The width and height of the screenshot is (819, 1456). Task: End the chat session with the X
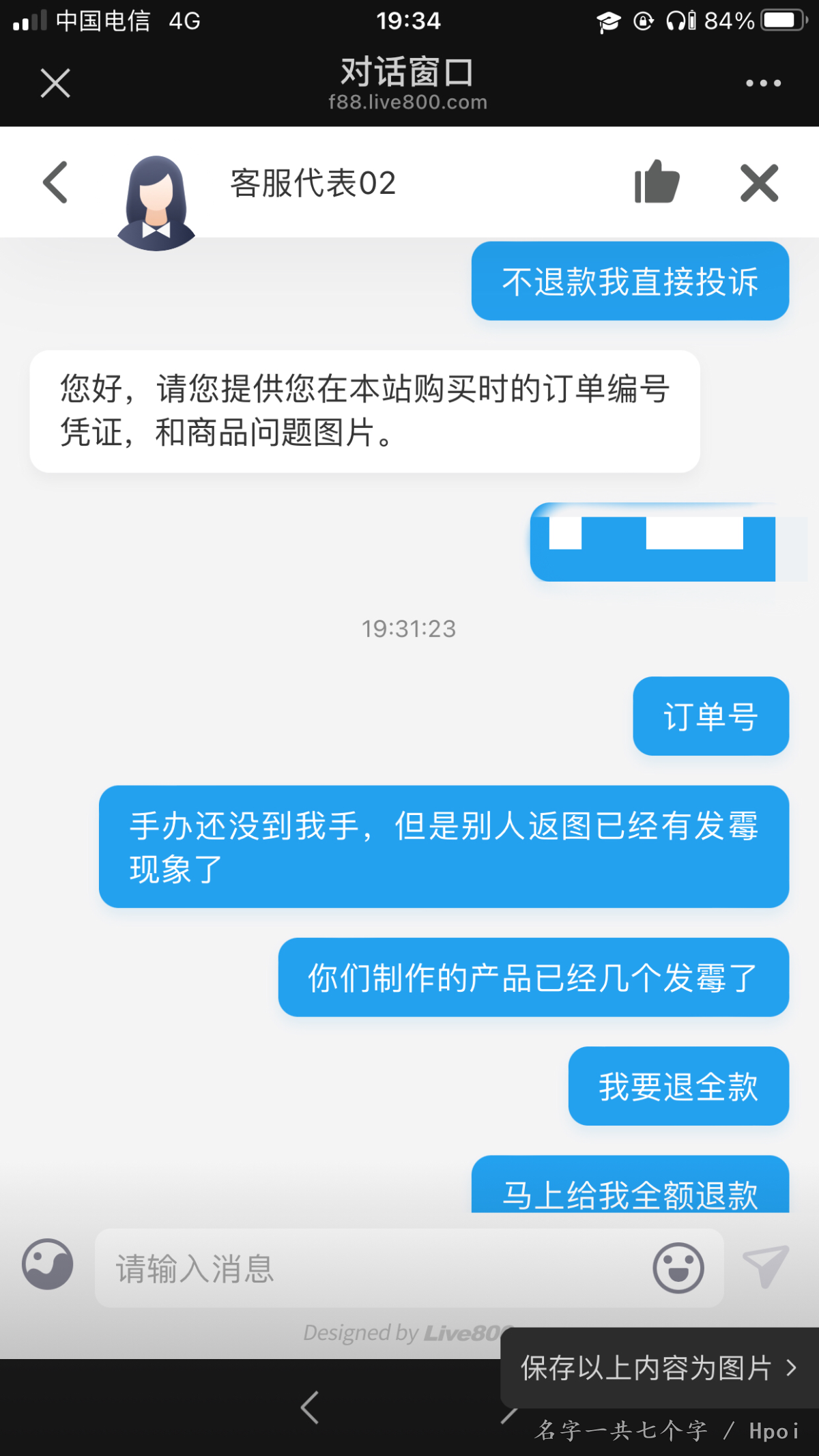point(759,183)
